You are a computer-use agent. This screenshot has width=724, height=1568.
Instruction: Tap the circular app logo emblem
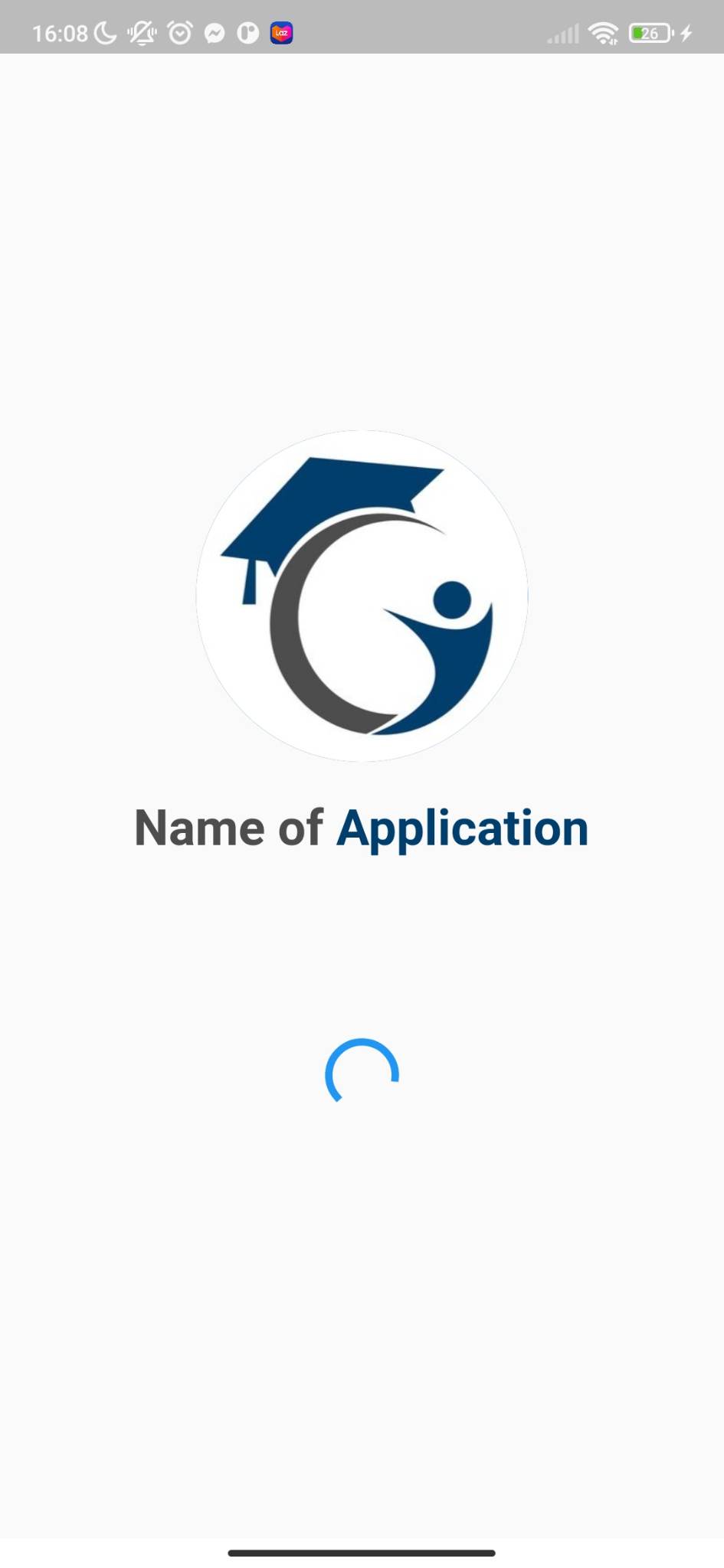363,597
